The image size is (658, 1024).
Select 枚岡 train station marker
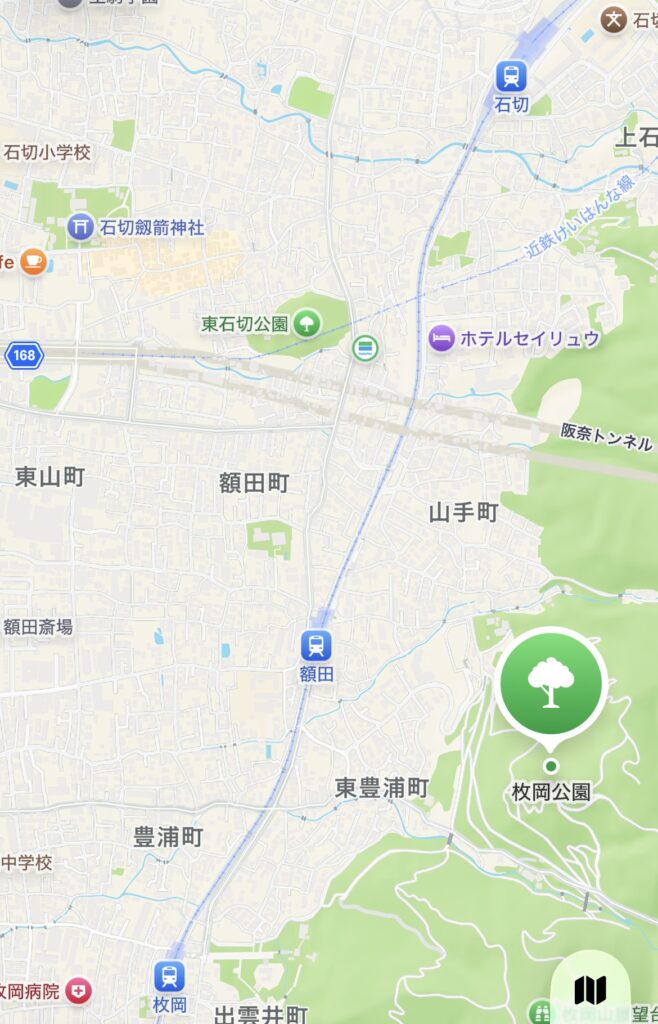[x=170, y=976]
